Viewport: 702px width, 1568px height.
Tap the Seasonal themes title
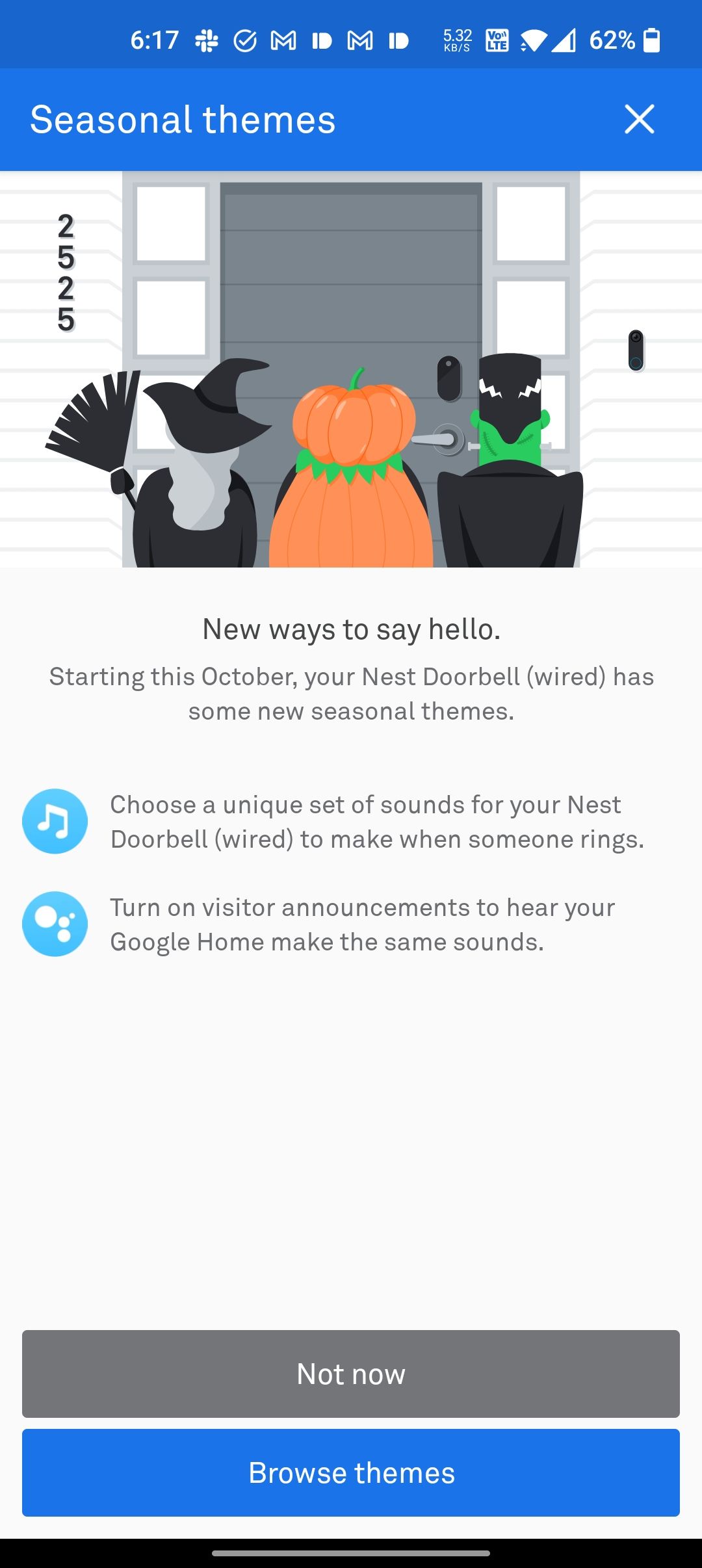coord(182,120)
